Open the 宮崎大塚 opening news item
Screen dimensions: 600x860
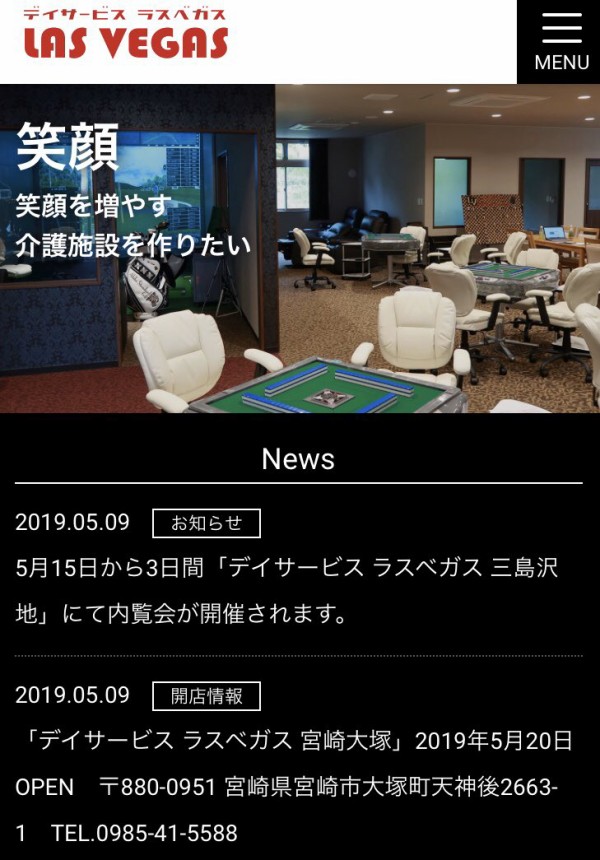(x=296, y=787)
